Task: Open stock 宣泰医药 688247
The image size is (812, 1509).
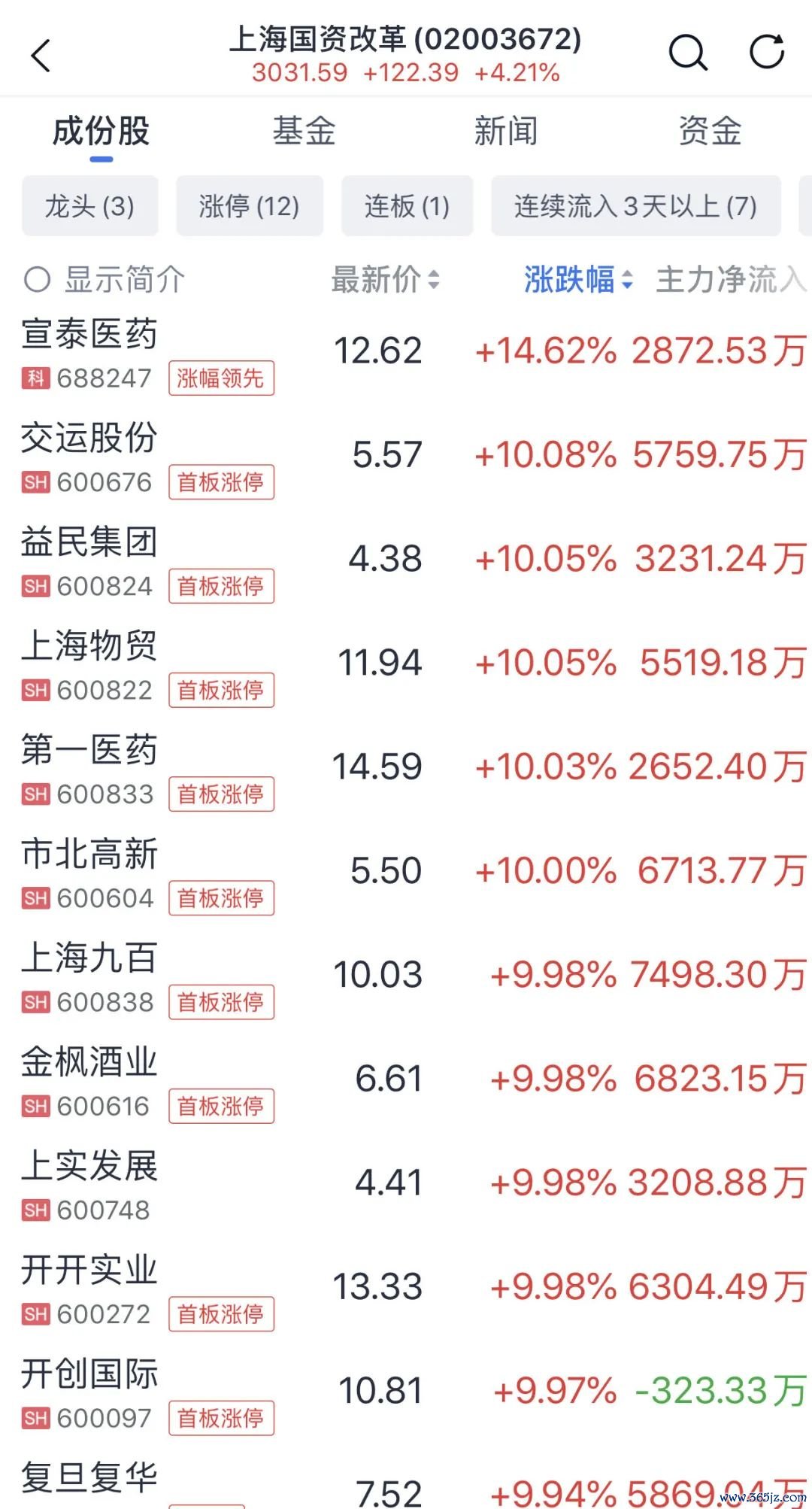Action: coord(406,351)
